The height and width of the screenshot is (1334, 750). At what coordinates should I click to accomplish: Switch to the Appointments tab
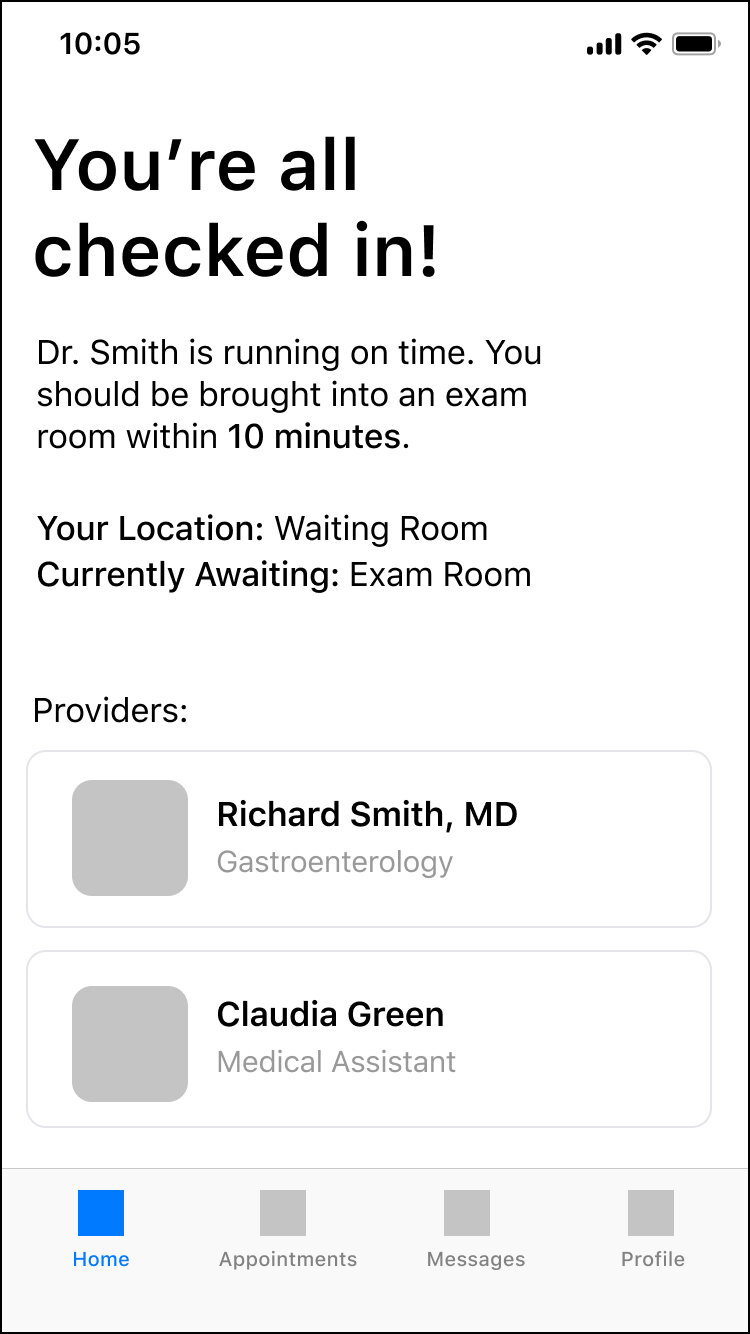288,1229
